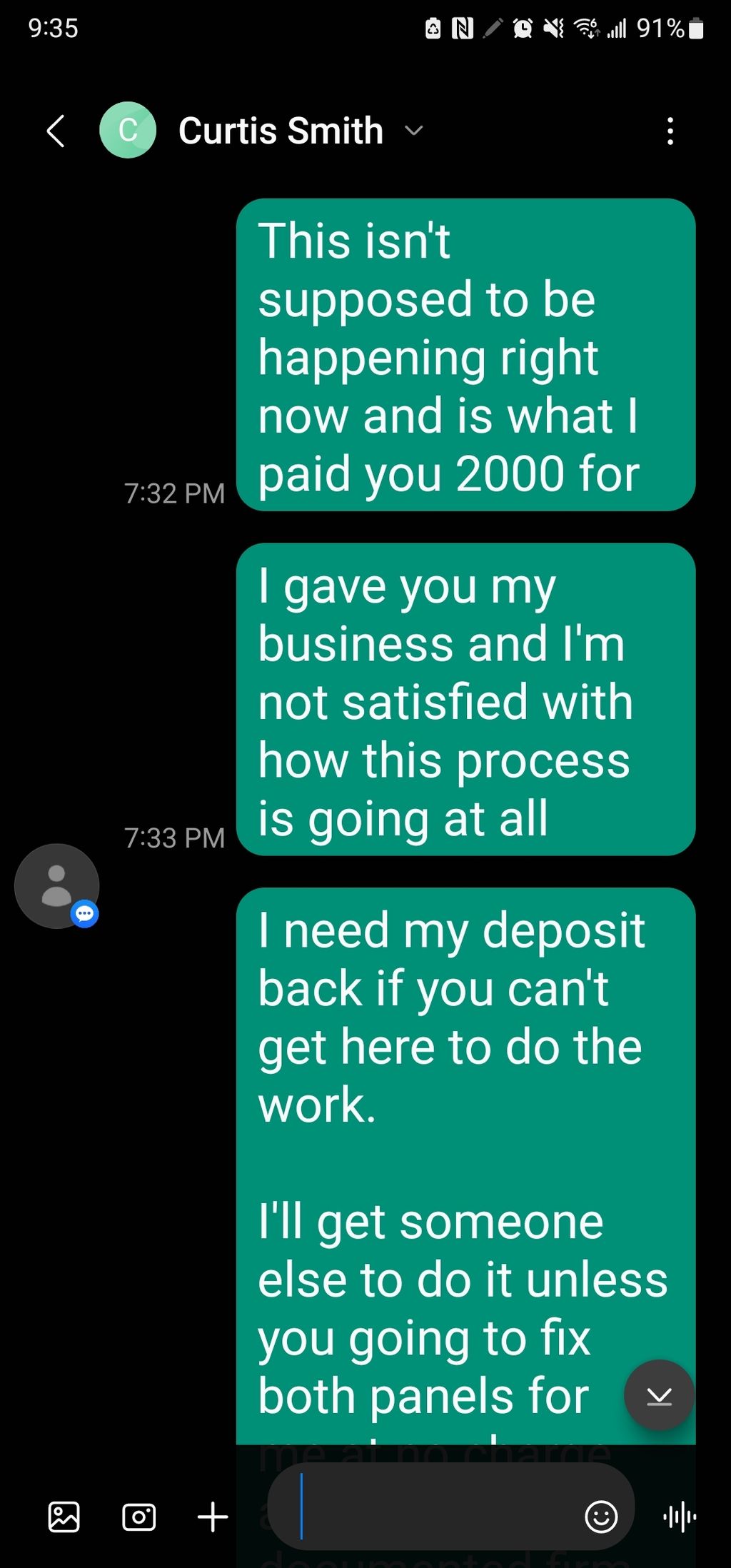731x1568 pixels.
Task: Tap the plus icon for more attachments
Action: pos(213,1517)
